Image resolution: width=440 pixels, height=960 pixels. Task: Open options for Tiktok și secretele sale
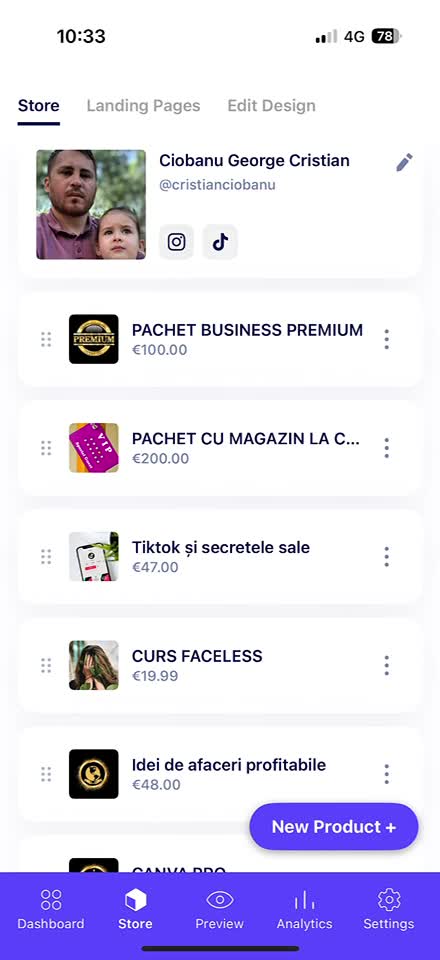click(x=386, y=557)
